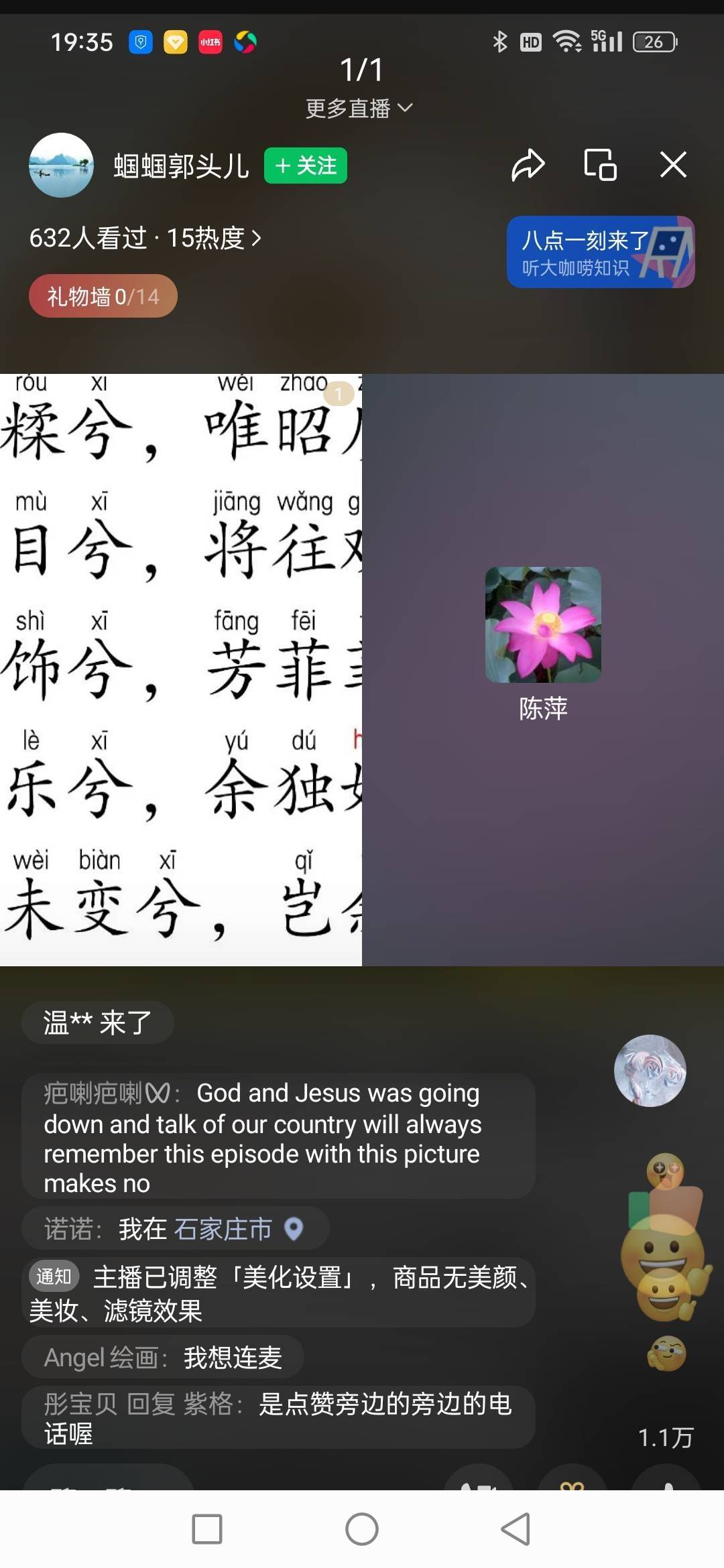This screenshot has height=1568, width=724.
Task: Close the livestream with the X
Action: click(674, 164)
